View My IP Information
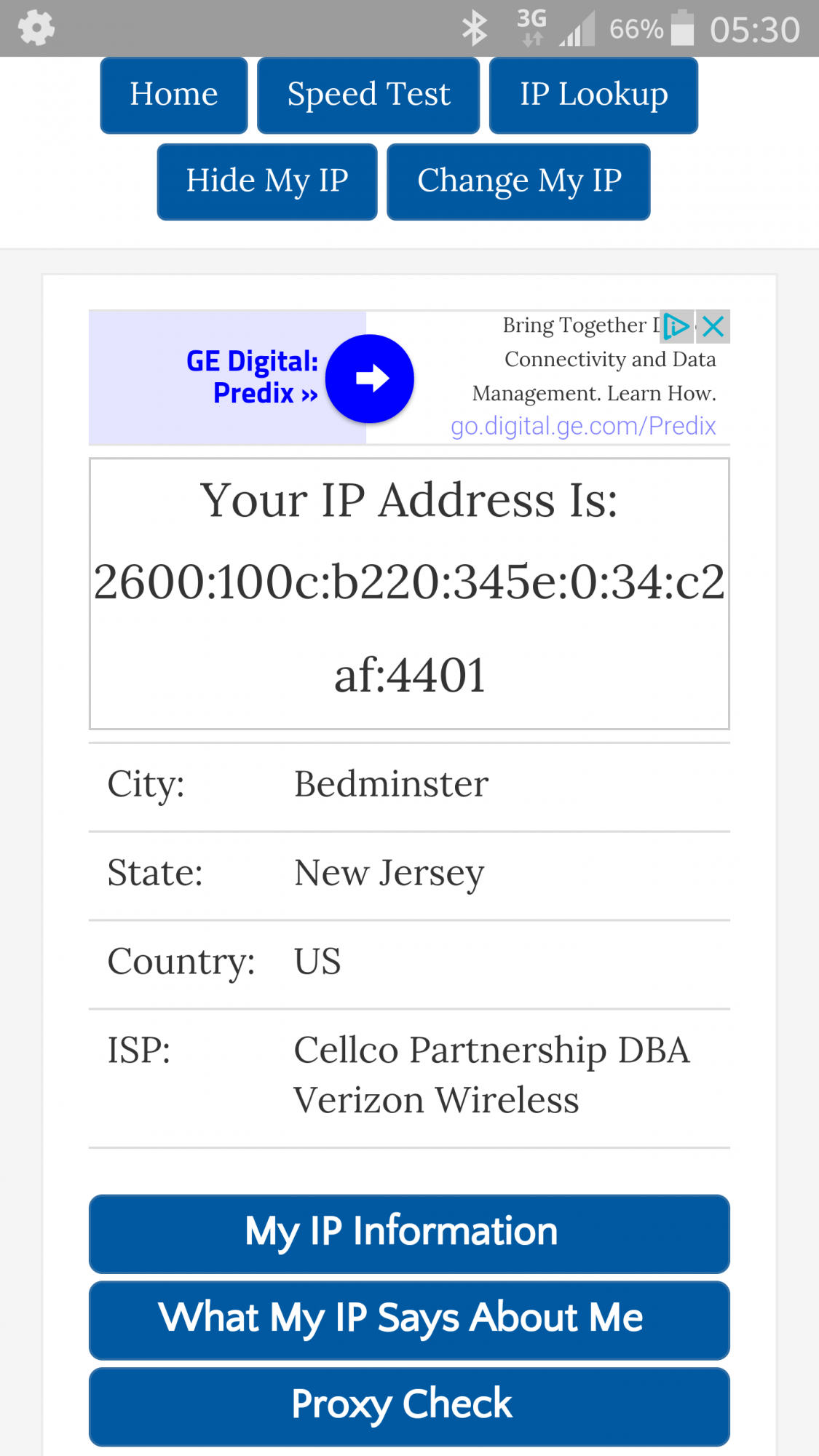 click(x=409, y=1233)
